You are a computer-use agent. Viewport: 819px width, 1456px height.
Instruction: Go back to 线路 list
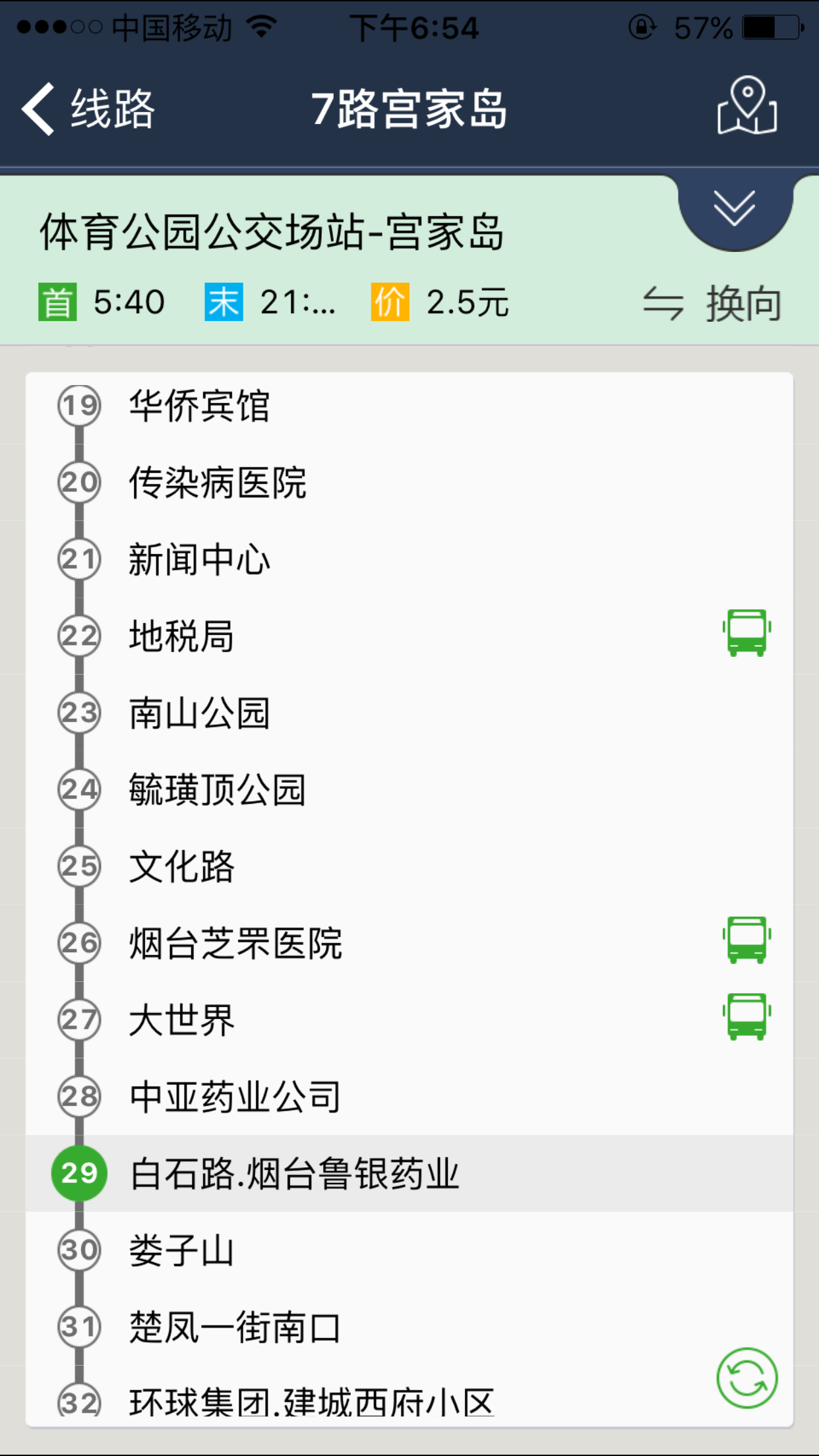(89, 109)
